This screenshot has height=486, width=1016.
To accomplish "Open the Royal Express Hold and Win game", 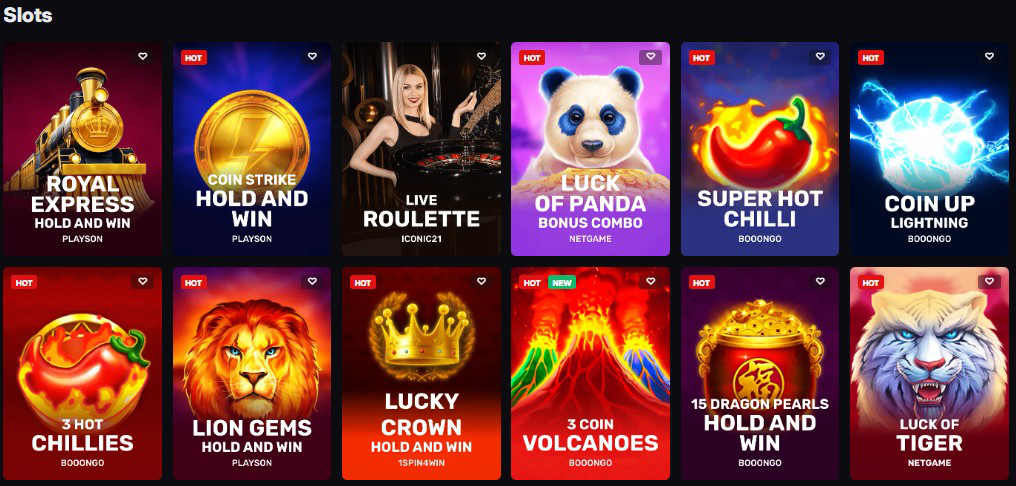I will tap(82, 150).
